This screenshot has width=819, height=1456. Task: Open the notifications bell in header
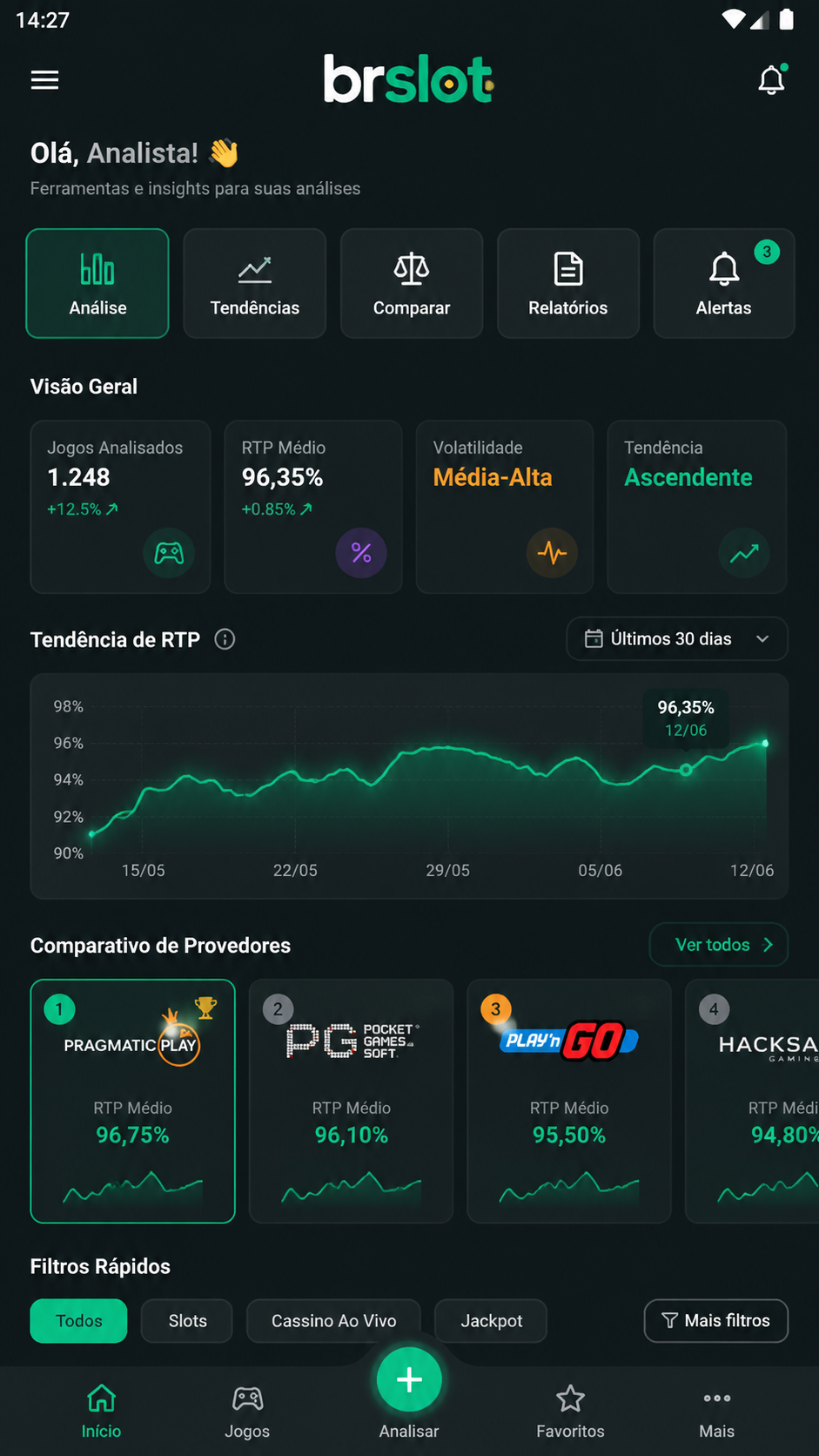772,79
